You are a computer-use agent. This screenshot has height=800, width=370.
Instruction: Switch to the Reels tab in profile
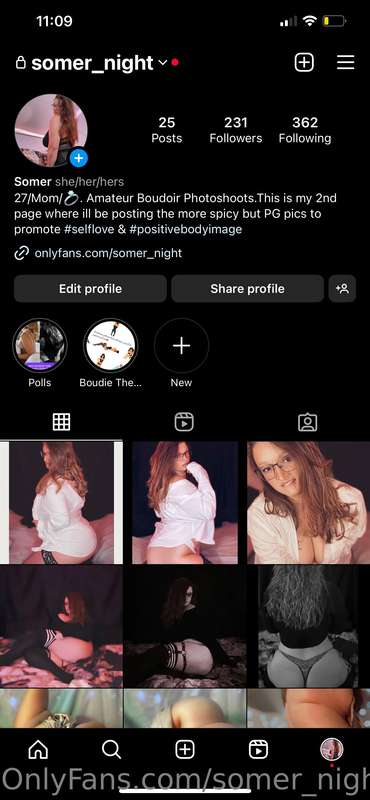click(184, 422)
